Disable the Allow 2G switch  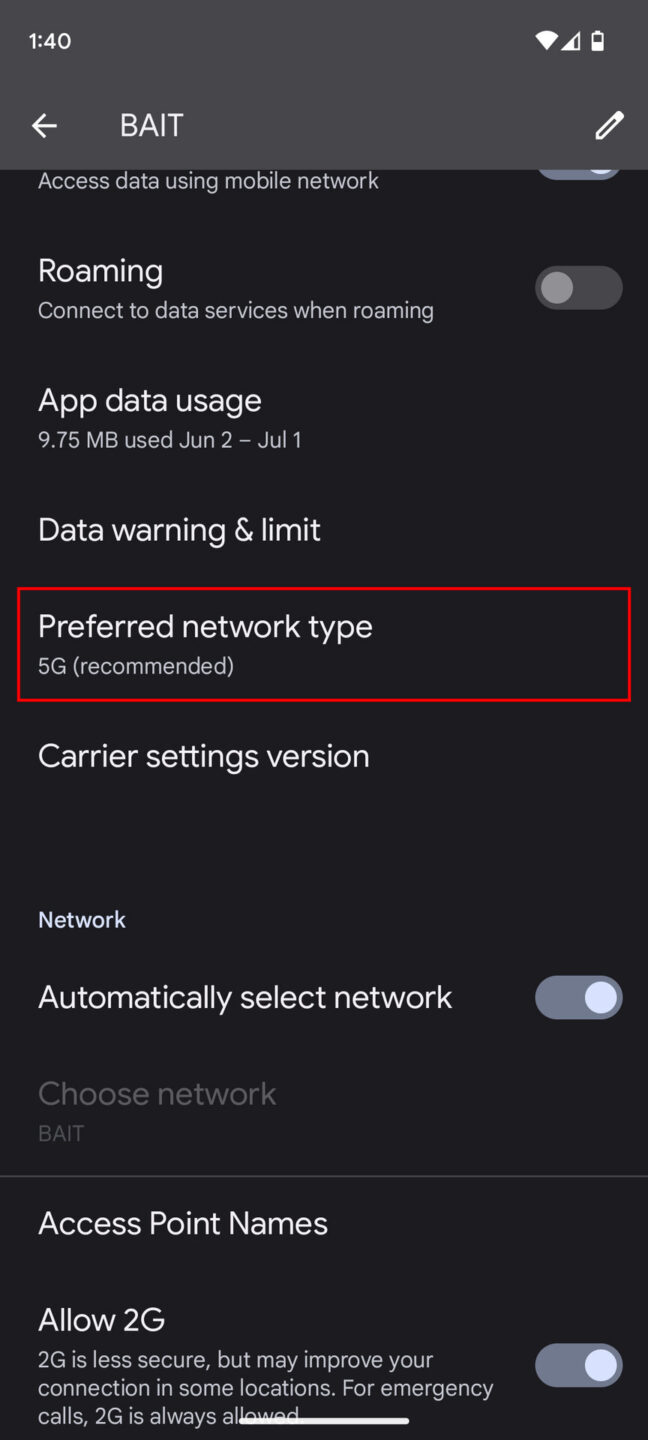point(578,1366)
